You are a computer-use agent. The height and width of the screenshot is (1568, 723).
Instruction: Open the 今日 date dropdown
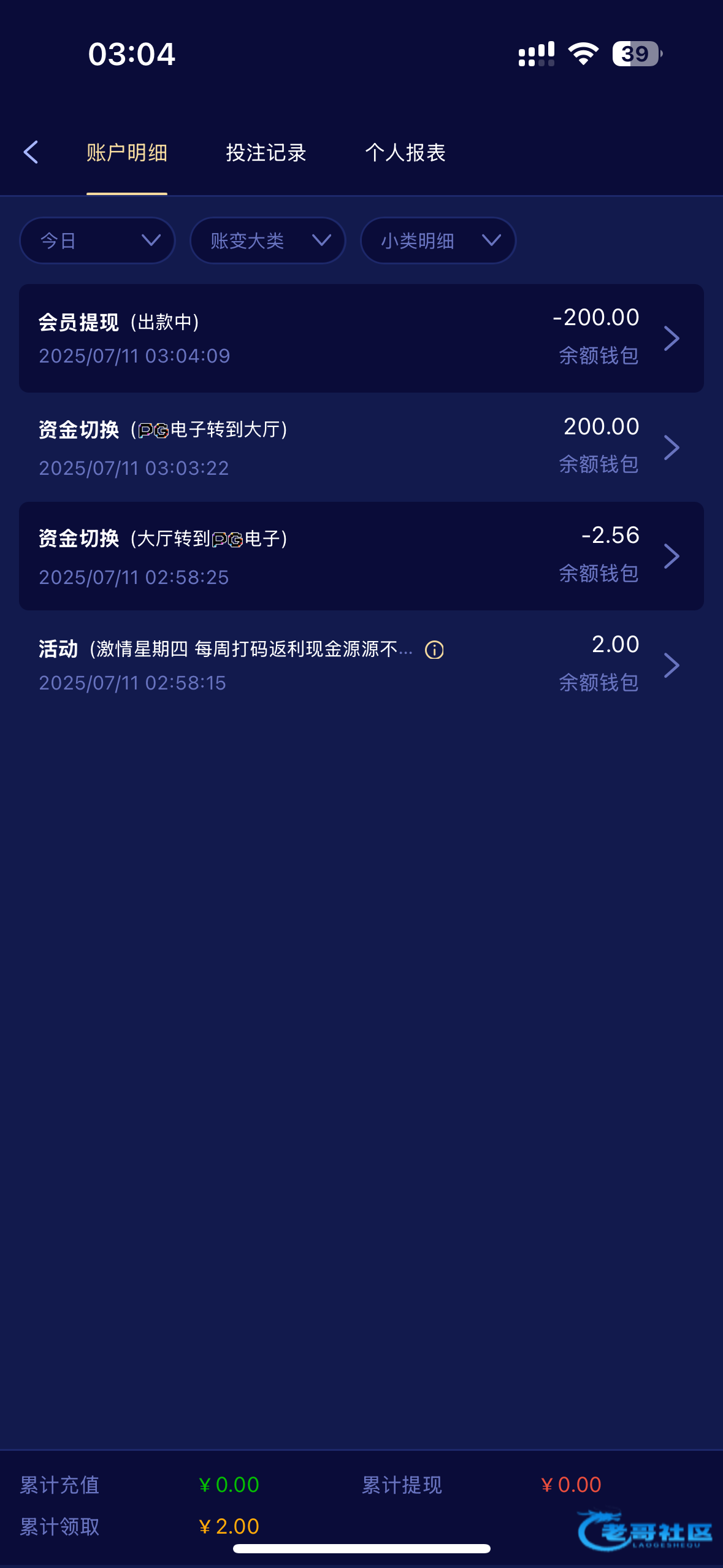[98, 240]
